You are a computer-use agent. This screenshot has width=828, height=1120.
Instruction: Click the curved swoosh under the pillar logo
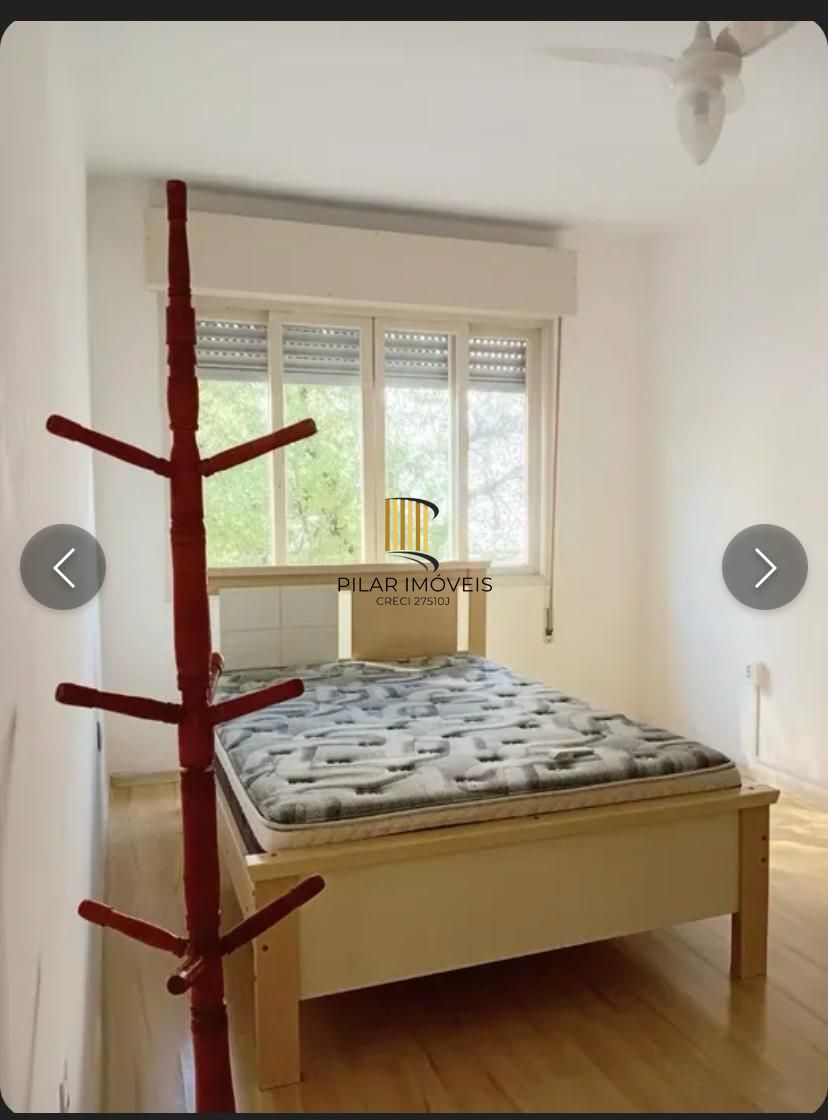[411, 555]
